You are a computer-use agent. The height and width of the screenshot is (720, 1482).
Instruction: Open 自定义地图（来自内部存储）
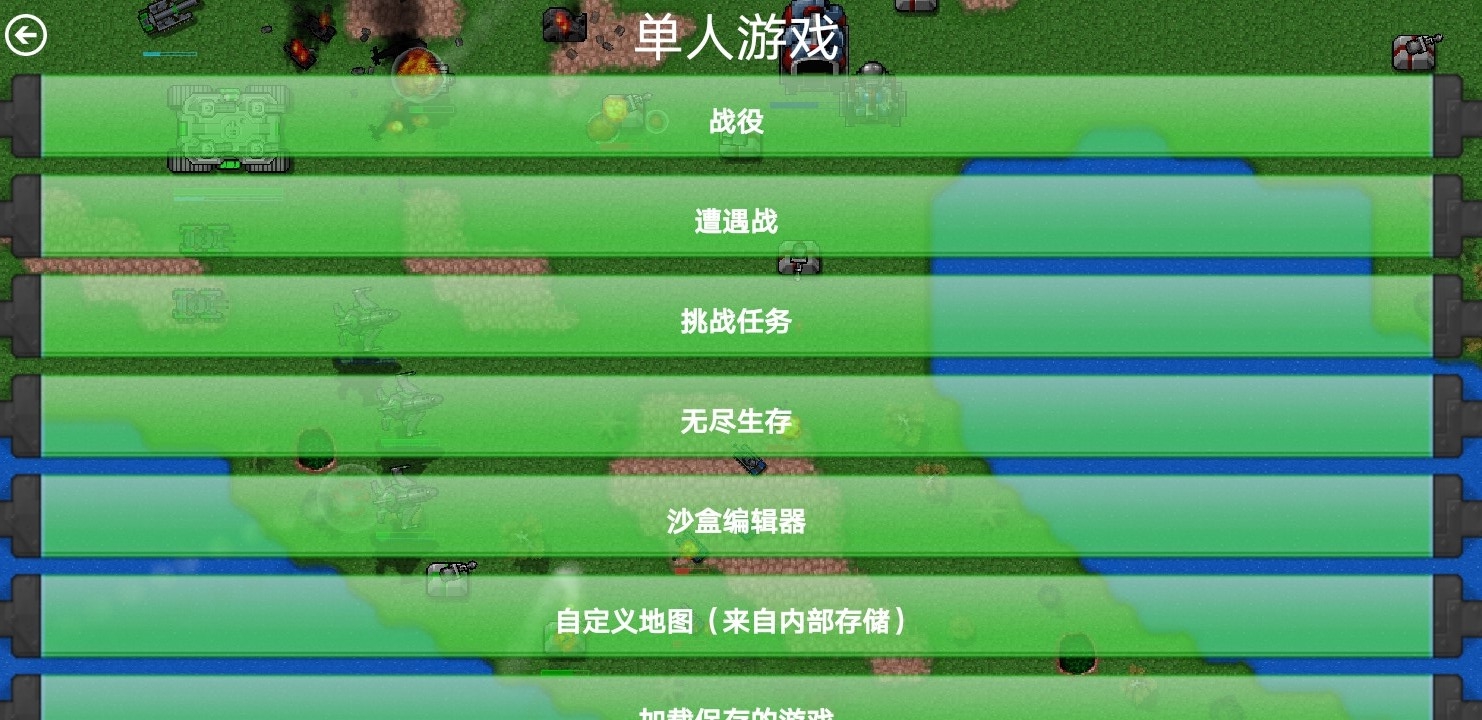tap(737, 620)
